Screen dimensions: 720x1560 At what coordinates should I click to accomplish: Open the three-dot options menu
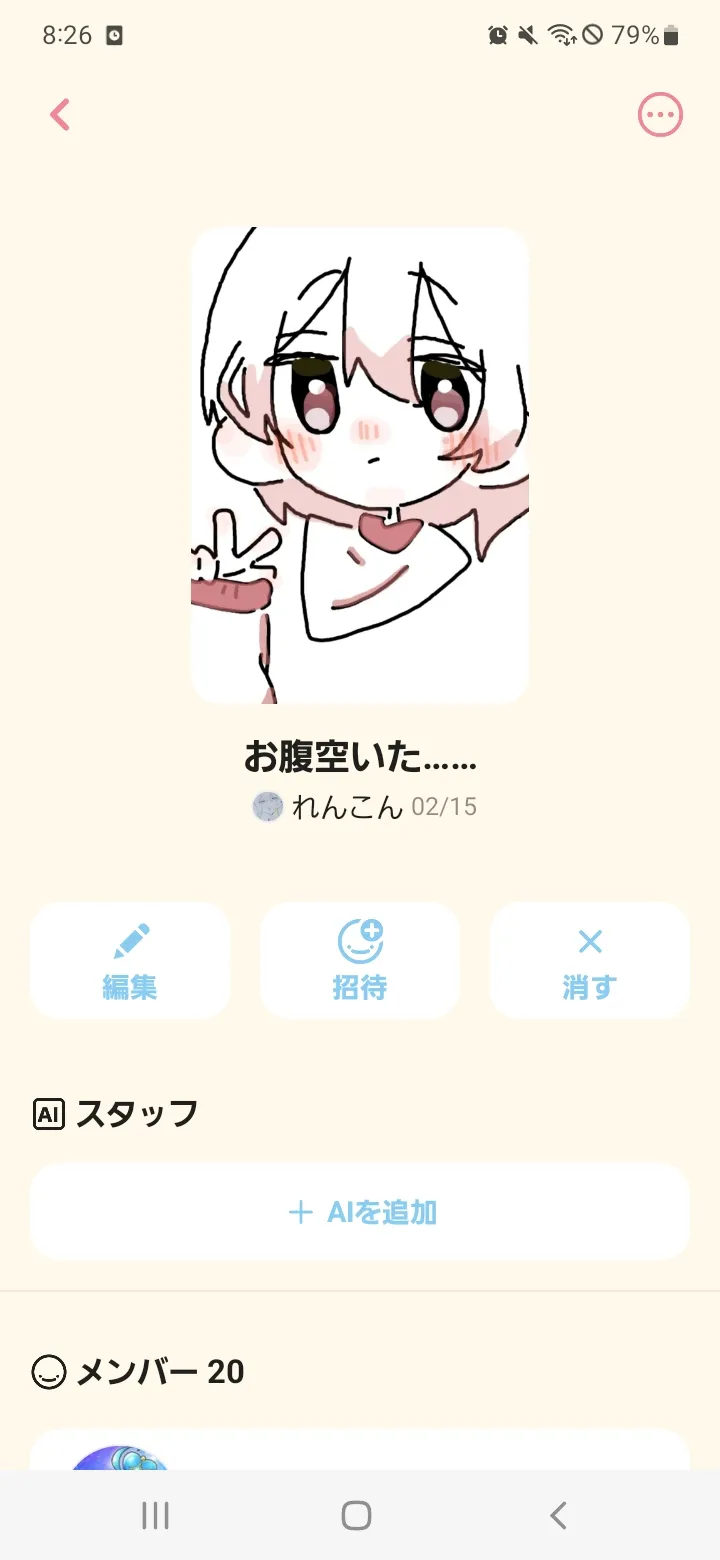click(660, 115)
